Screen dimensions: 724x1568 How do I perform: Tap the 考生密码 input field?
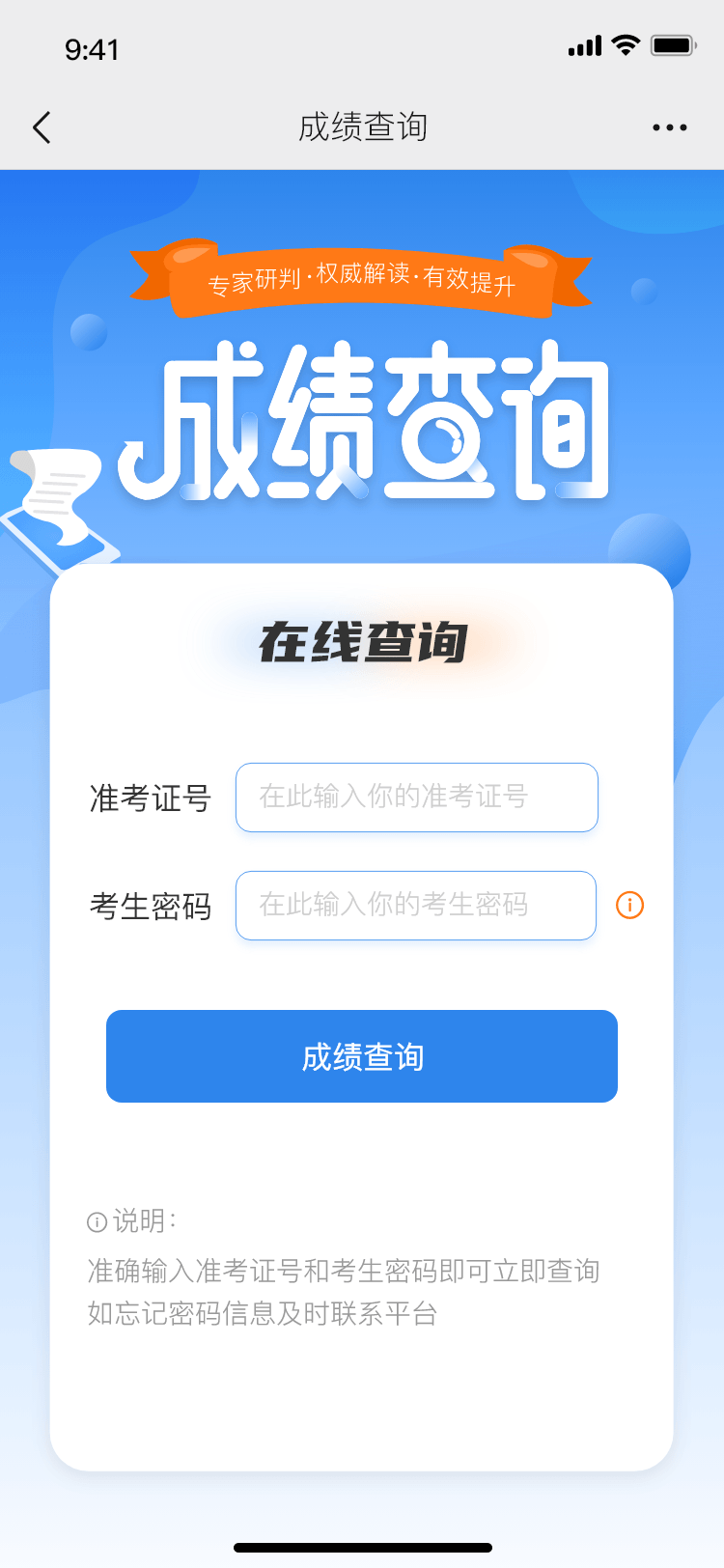pos(416,905)
